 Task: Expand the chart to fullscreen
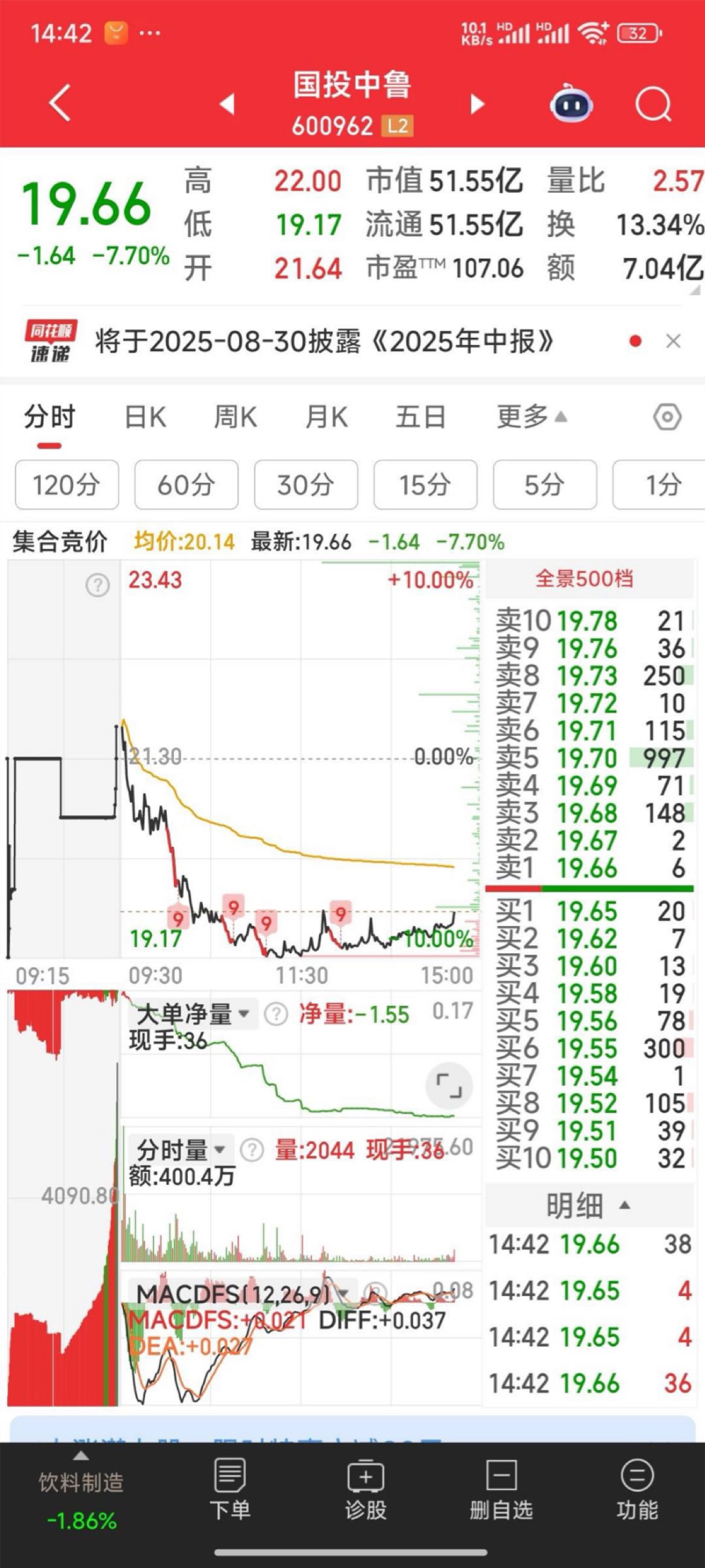point(449,1085)
